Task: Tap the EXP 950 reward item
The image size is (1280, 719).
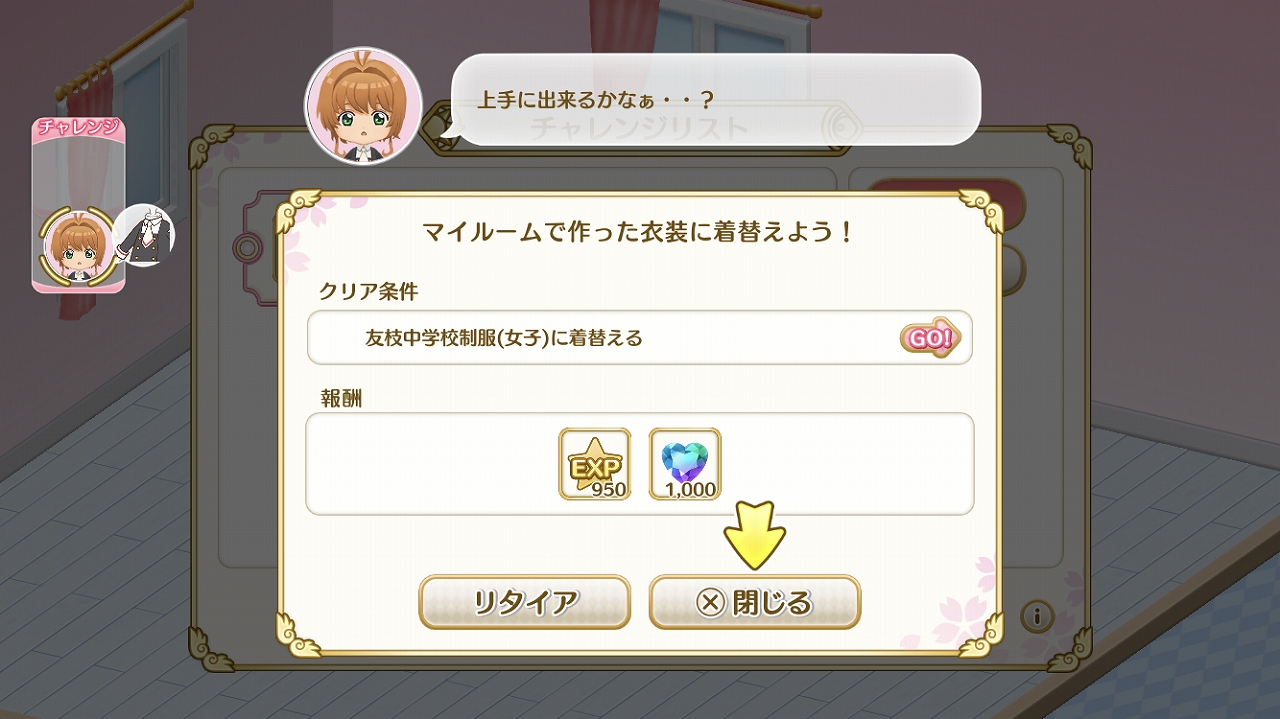Action: pos(595,464)
